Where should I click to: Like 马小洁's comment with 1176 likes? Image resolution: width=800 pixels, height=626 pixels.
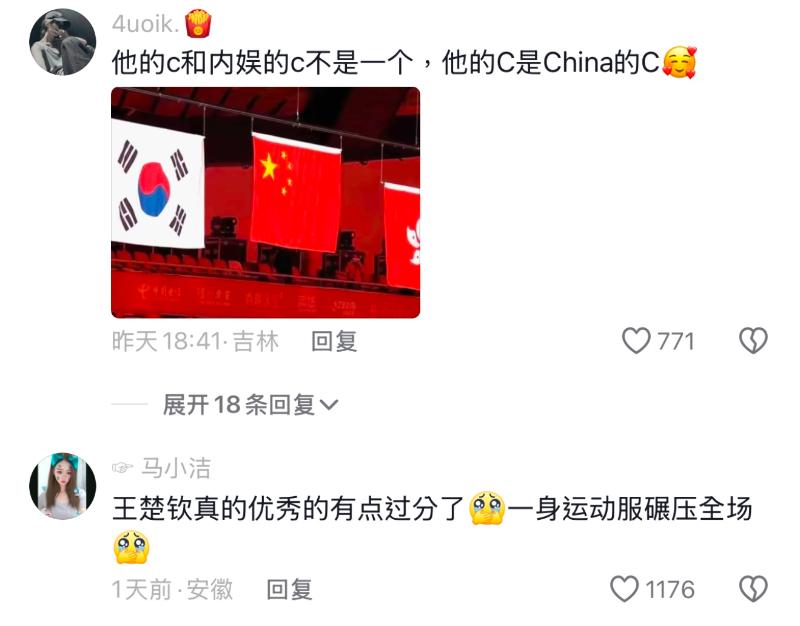coord(625,590)
